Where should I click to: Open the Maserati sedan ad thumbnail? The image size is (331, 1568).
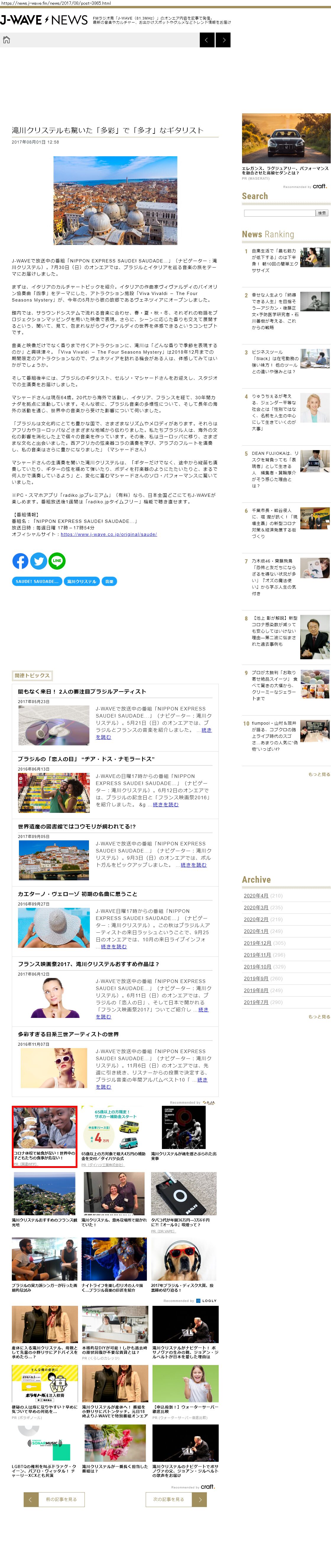[286, 139]
